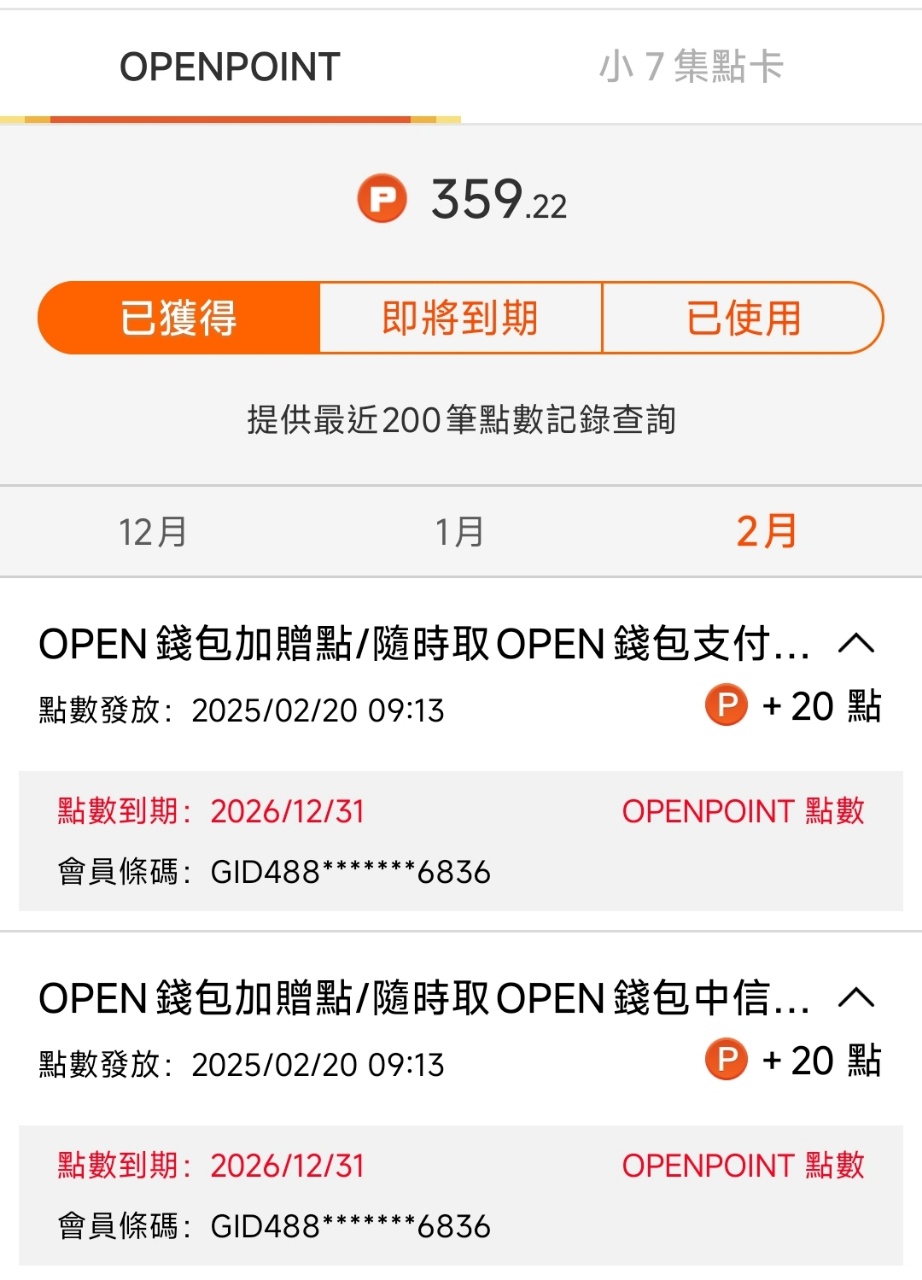
Task: Switch to the OPENPOINT tab
Action: pyautogui.click(x=230, y=68)
